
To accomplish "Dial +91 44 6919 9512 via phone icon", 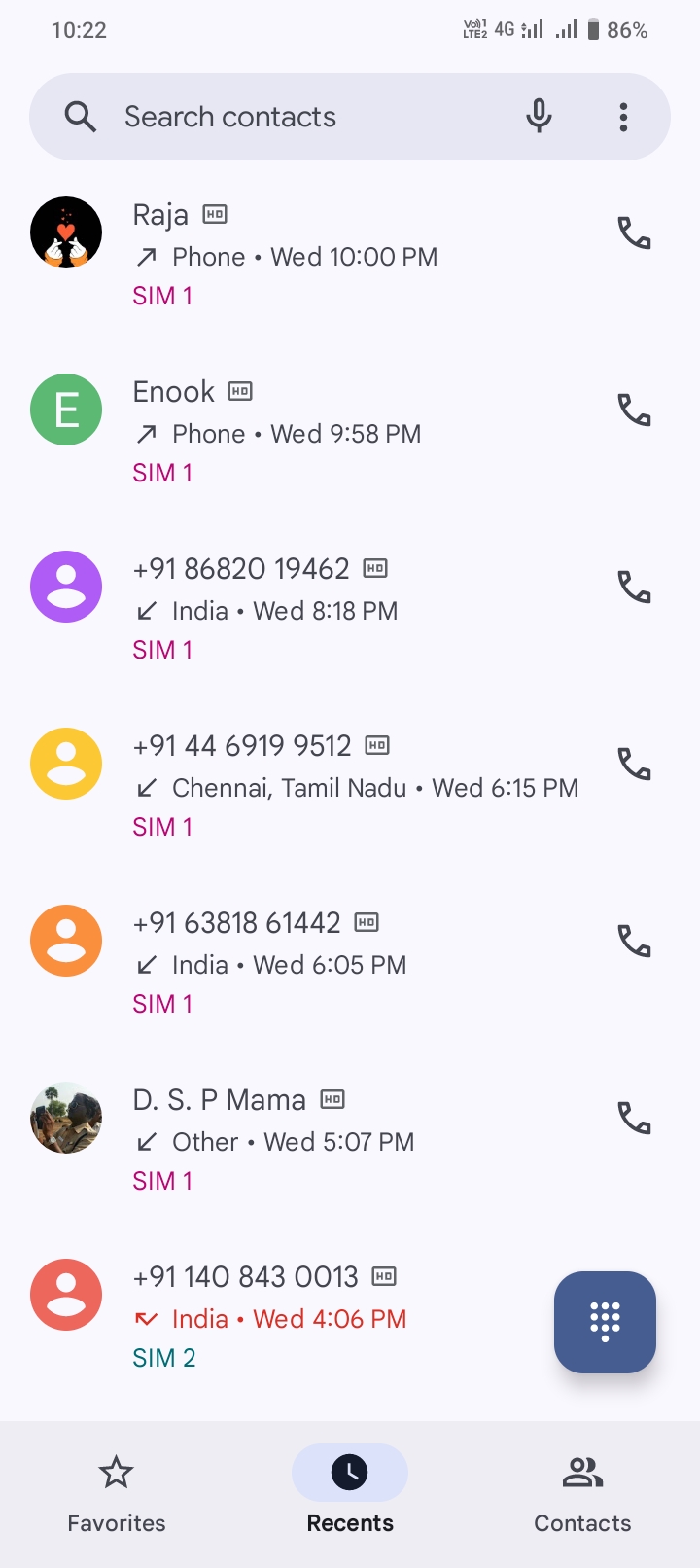I will tap(634, 765).
